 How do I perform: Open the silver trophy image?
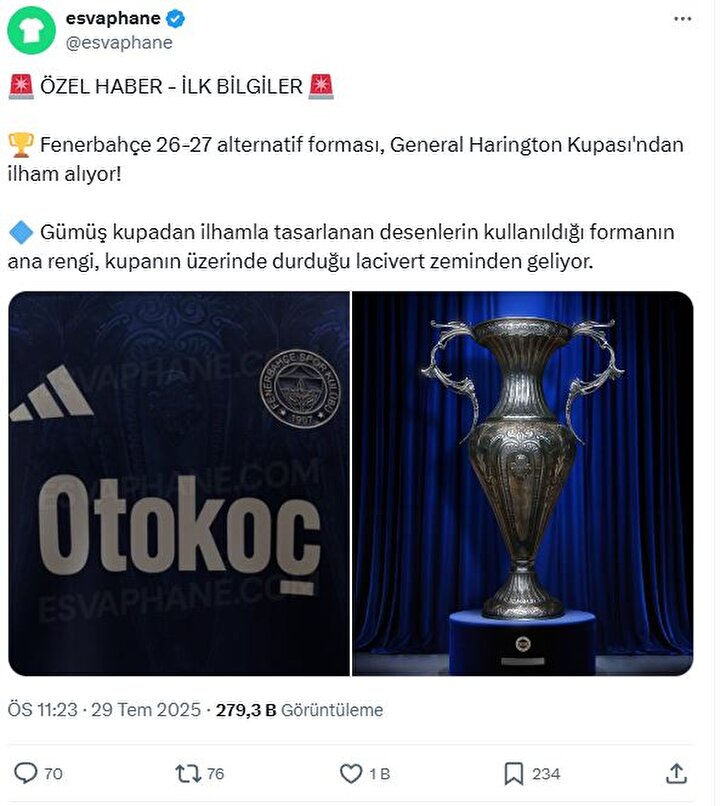tap(523, 483)
